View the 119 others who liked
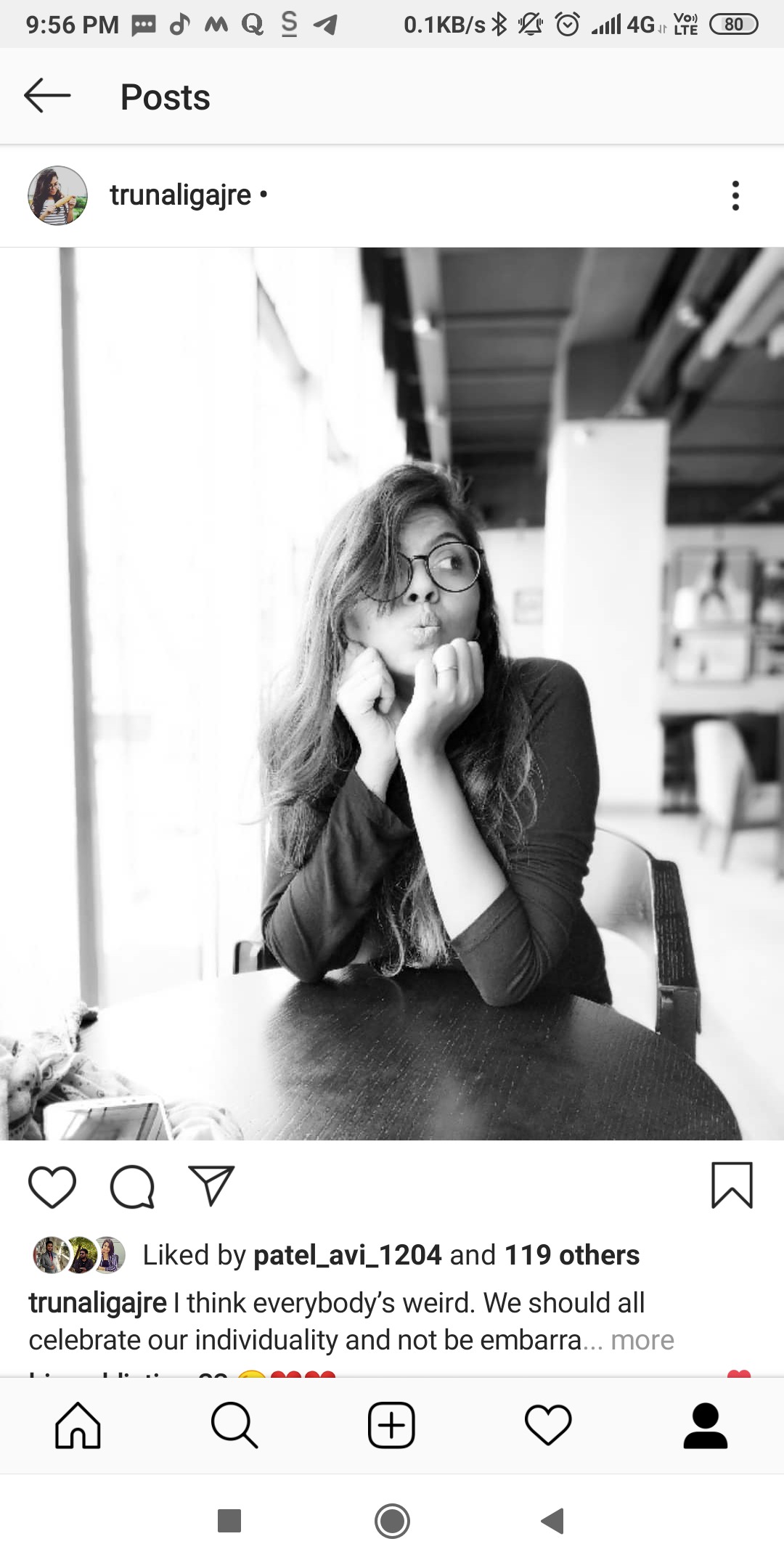 (571, 1255)
